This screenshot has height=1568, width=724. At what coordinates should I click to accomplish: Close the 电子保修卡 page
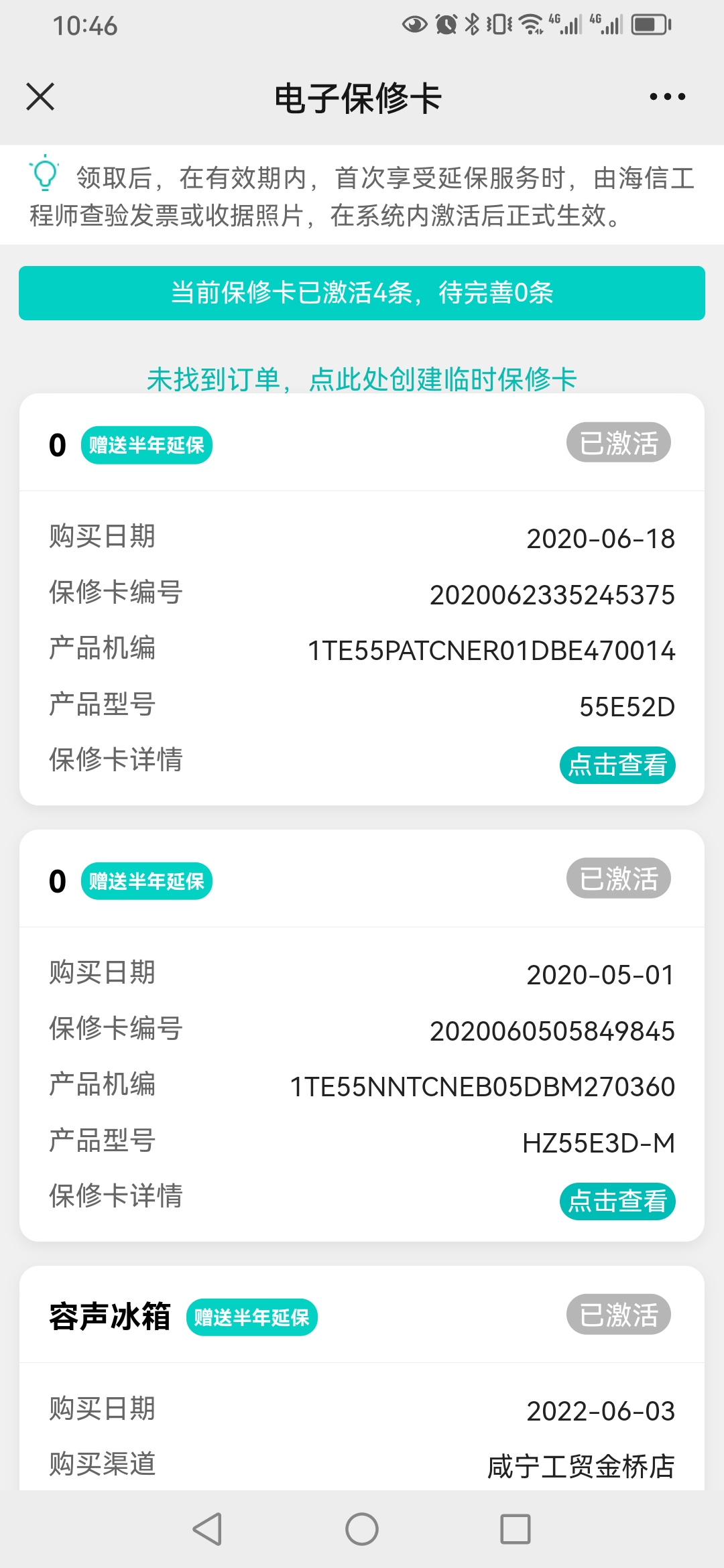(40, 96)
